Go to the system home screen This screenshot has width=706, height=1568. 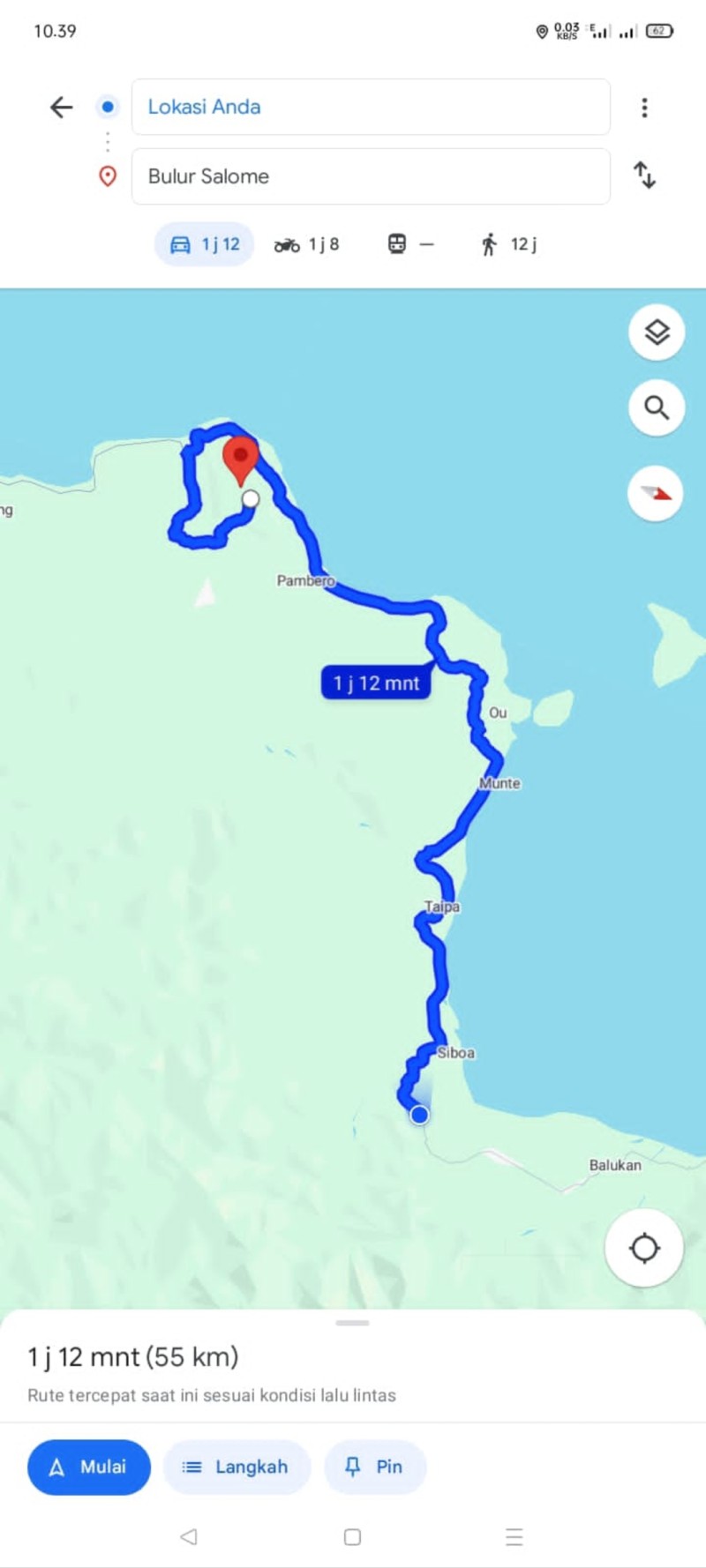tap(352, 1537)
